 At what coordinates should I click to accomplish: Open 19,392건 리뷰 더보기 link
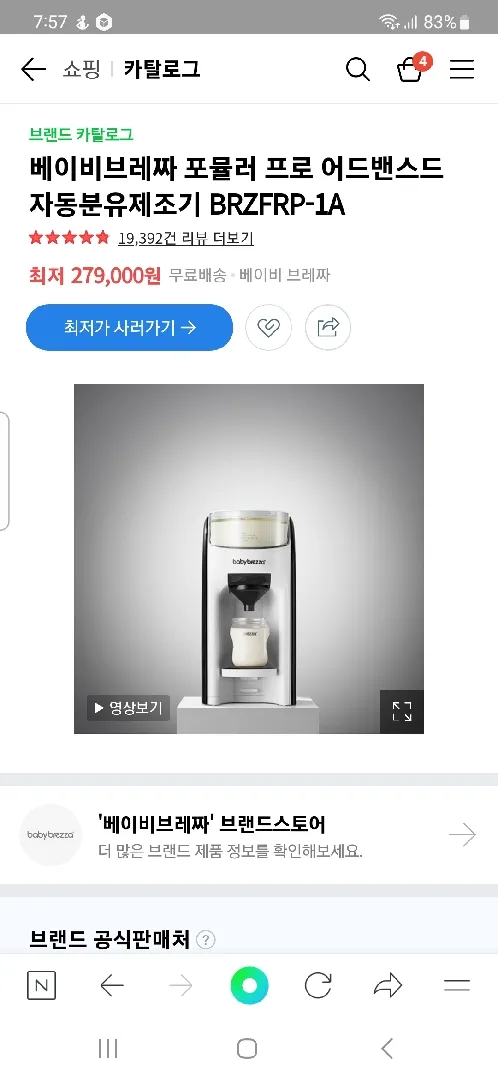tap(186, 238)
